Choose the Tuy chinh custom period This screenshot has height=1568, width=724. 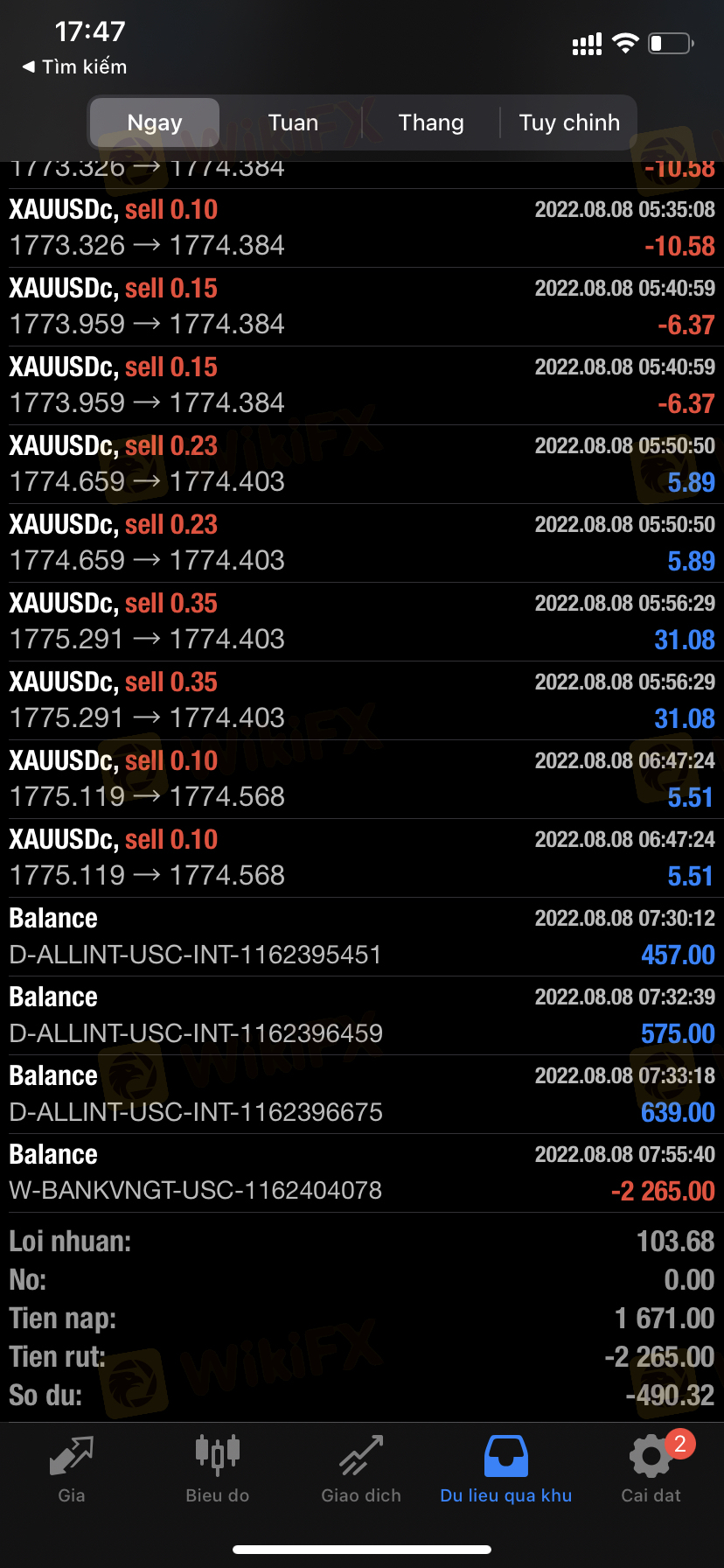pyautogui.click(x=569, y=122)
